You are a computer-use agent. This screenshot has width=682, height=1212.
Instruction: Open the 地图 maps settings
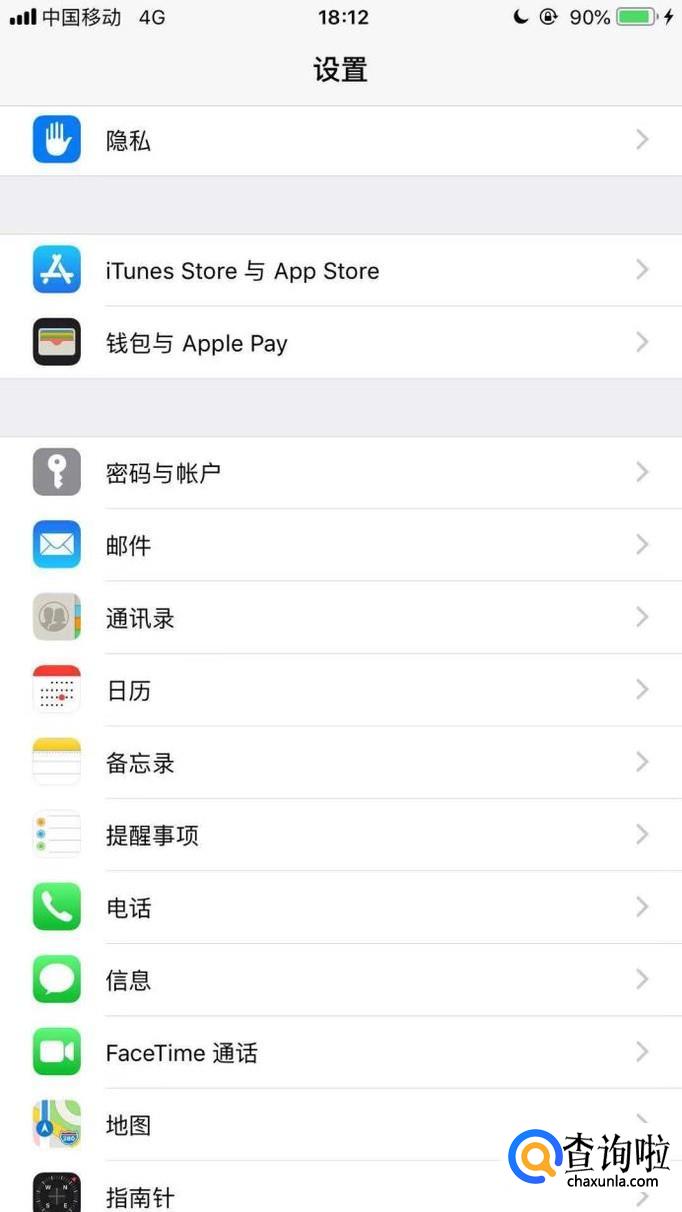click(x=300, y=1125)
